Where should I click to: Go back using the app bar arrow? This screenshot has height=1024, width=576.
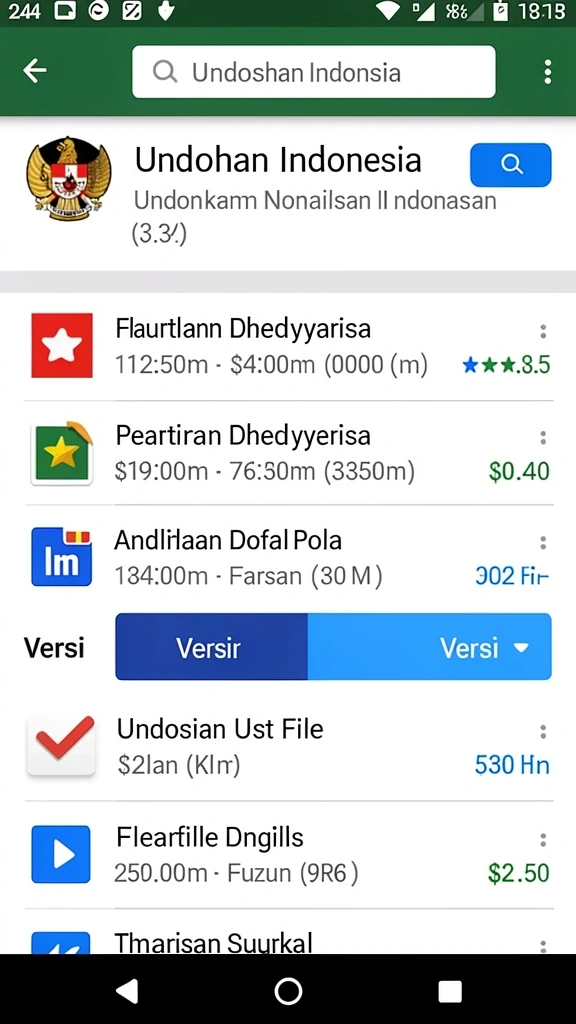coord(35,71)
